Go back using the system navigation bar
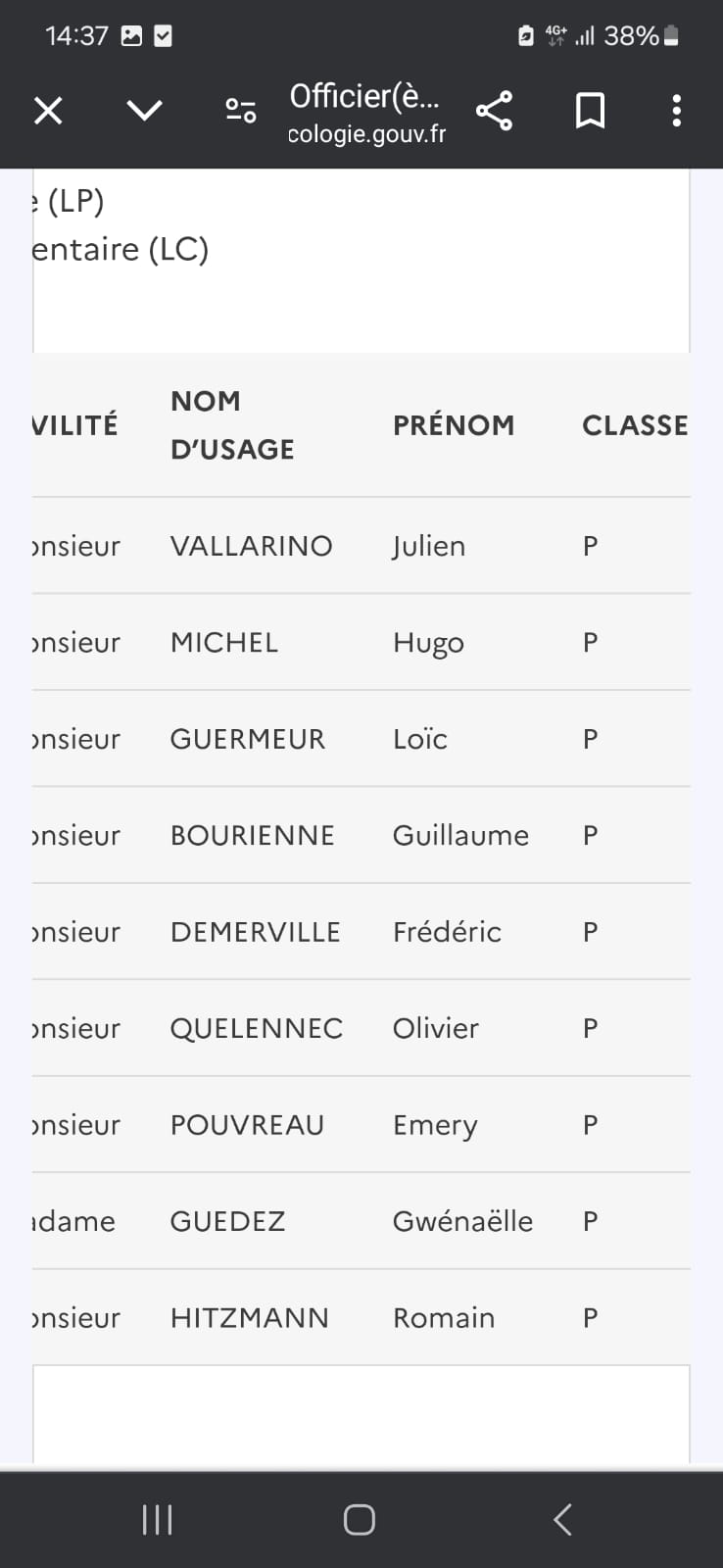Screen dimensions: 723x1568 click(562, 1519)
